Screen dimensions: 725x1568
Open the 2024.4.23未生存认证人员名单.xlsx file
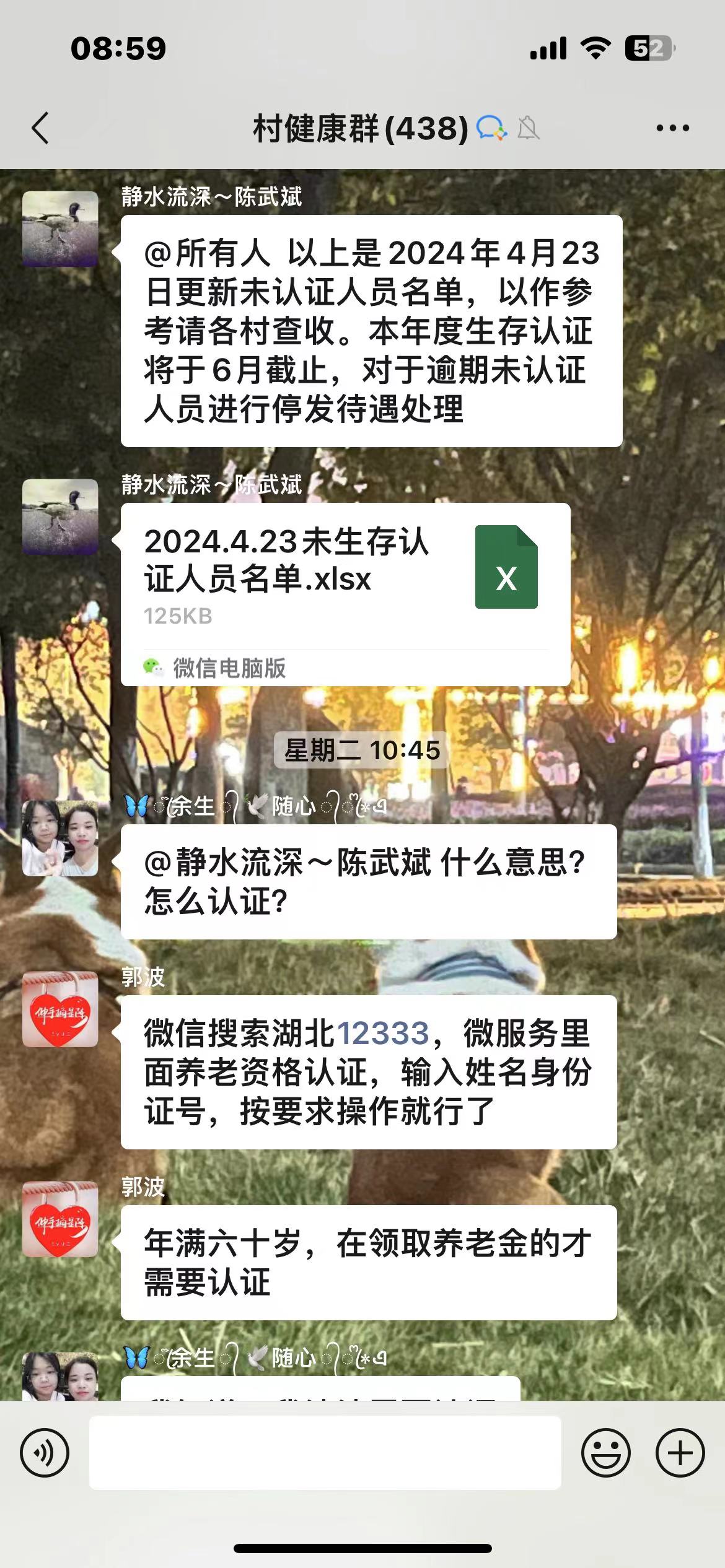(345, 593)
